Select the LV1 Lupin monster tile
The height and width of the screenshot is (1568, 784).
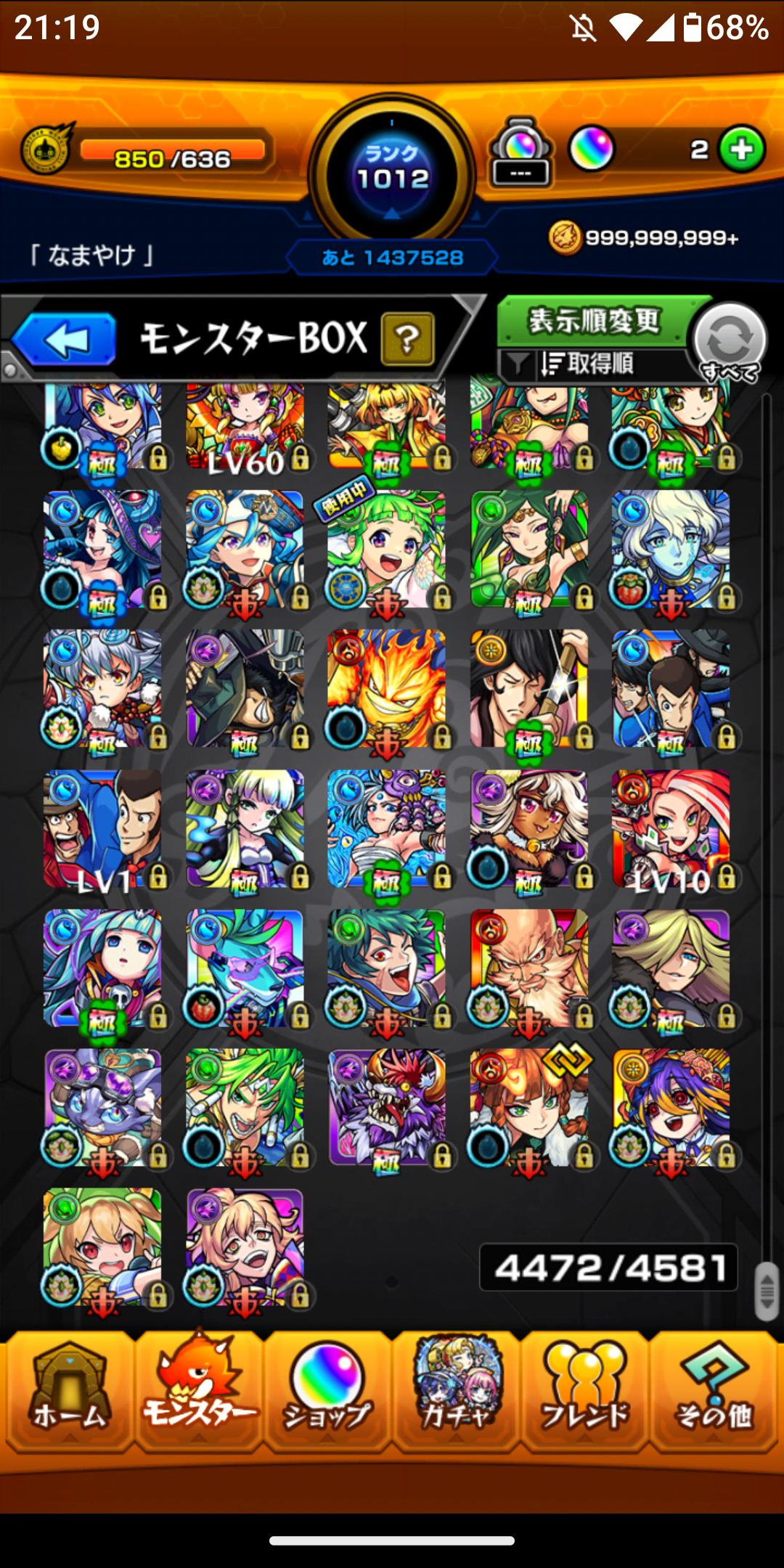tap(102, 829)
